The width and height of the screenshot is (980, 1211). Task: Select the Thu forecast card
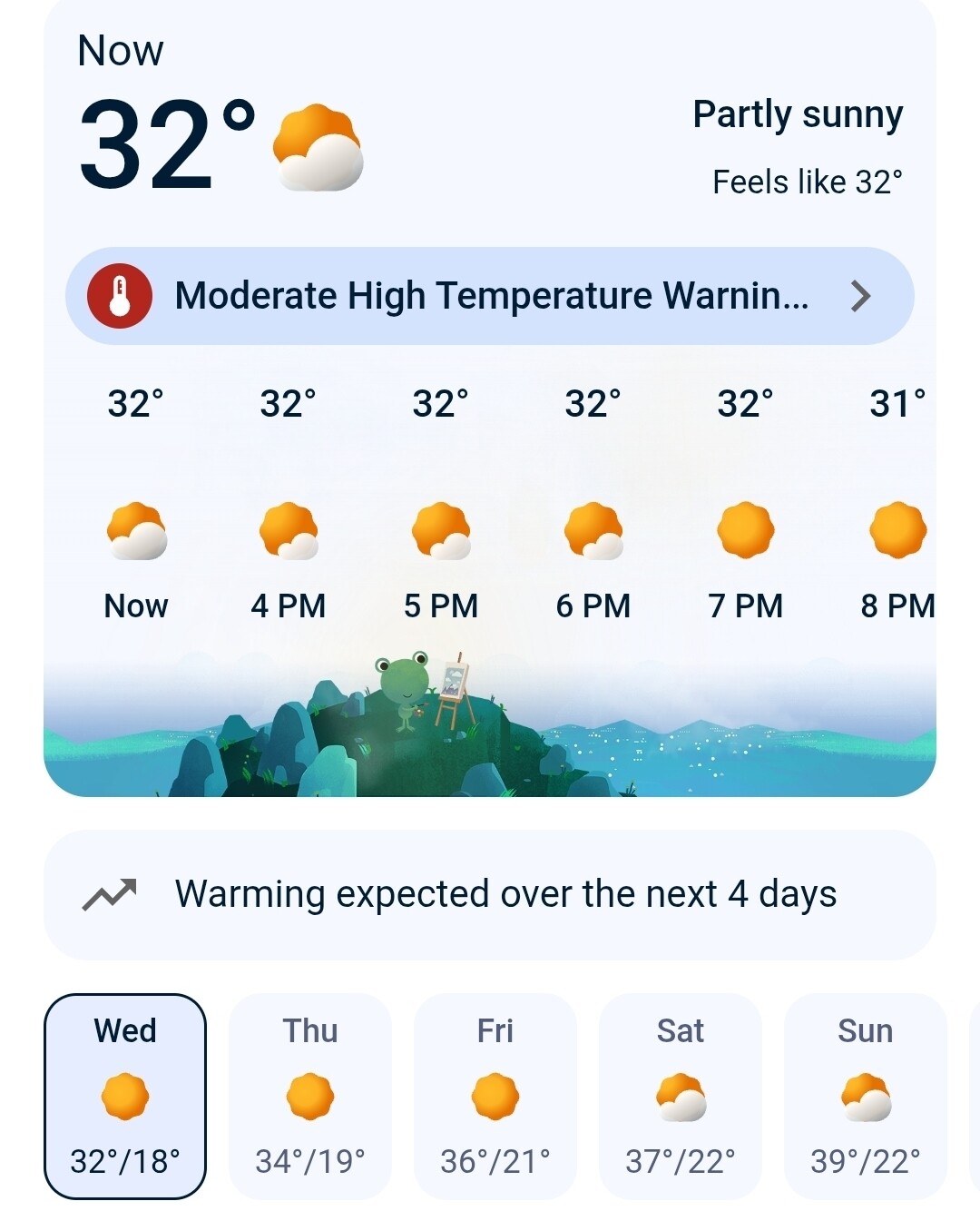pyautogui.click(x=310, y=1097)
